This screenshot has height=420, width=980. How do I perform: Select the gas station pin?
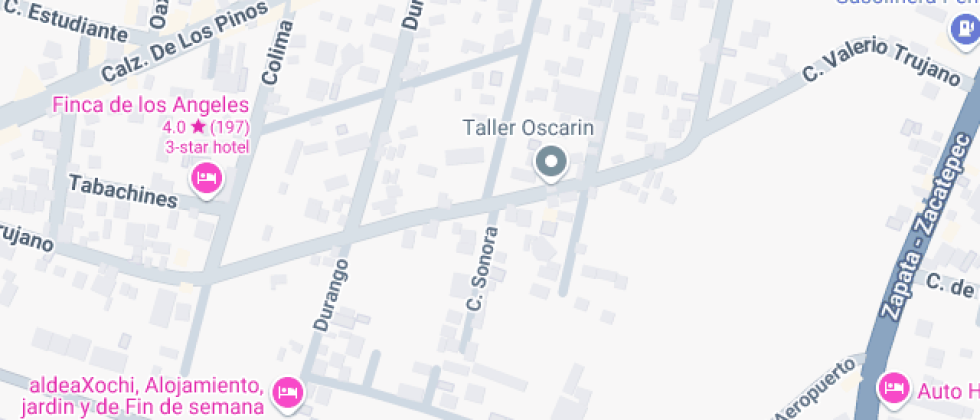pos(965,30)
